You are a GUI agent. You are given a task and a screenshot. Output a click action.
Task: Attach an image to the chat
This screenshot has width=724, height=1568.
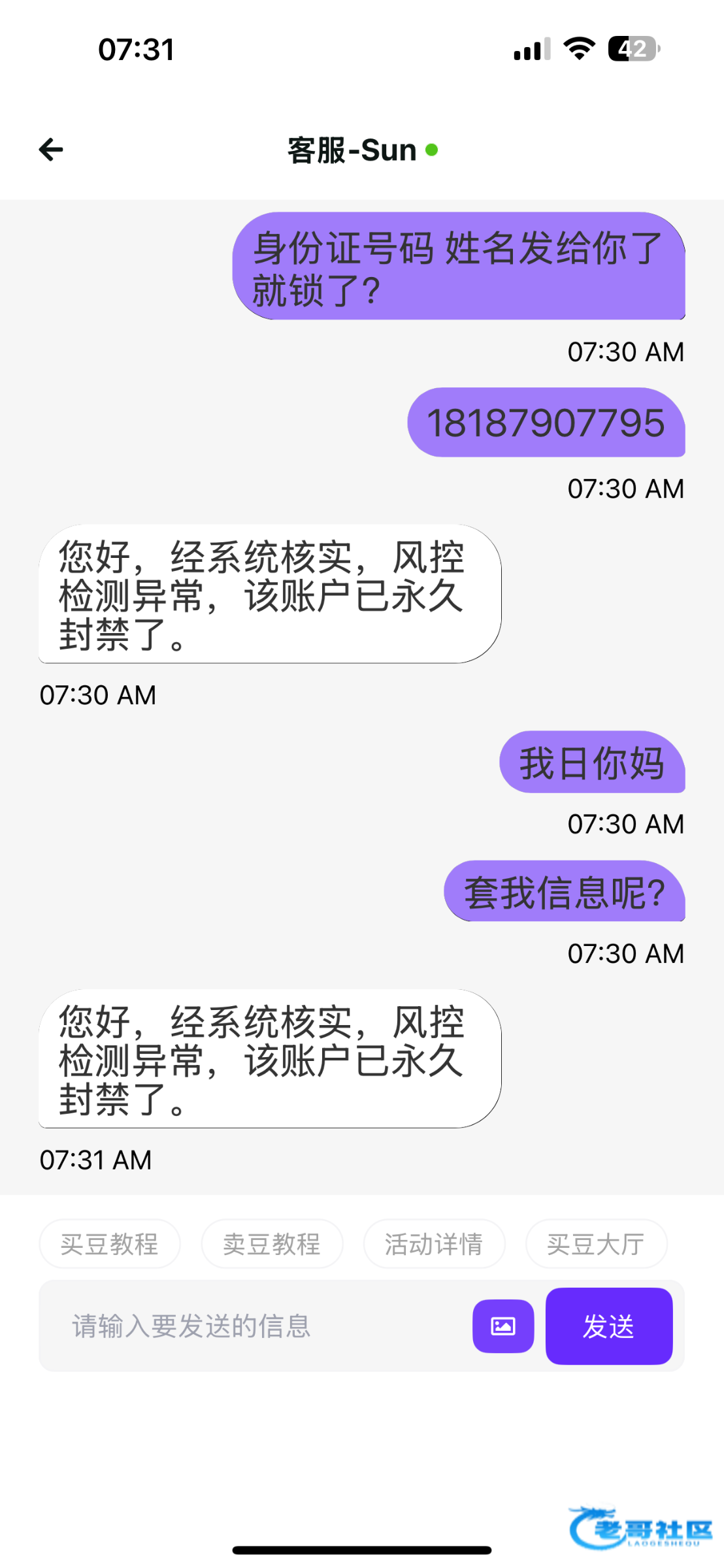pos(503,1326)
